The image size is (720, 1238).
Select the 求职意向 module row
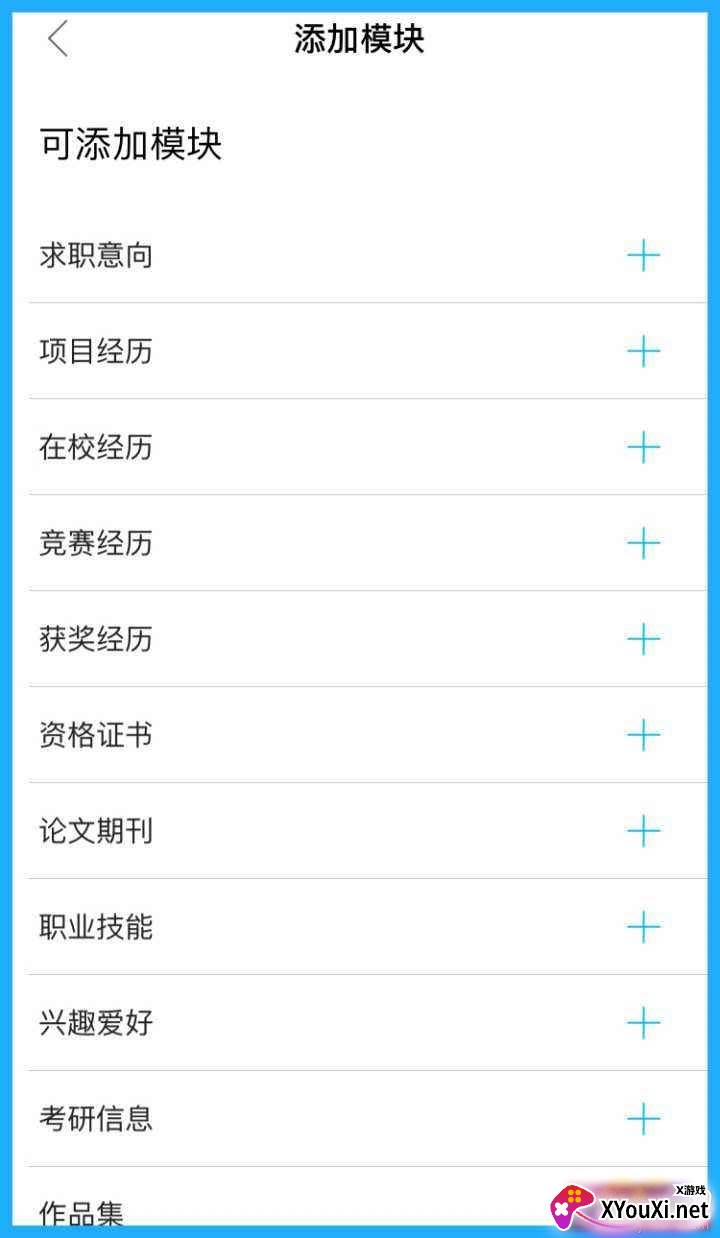click(96, 256)
